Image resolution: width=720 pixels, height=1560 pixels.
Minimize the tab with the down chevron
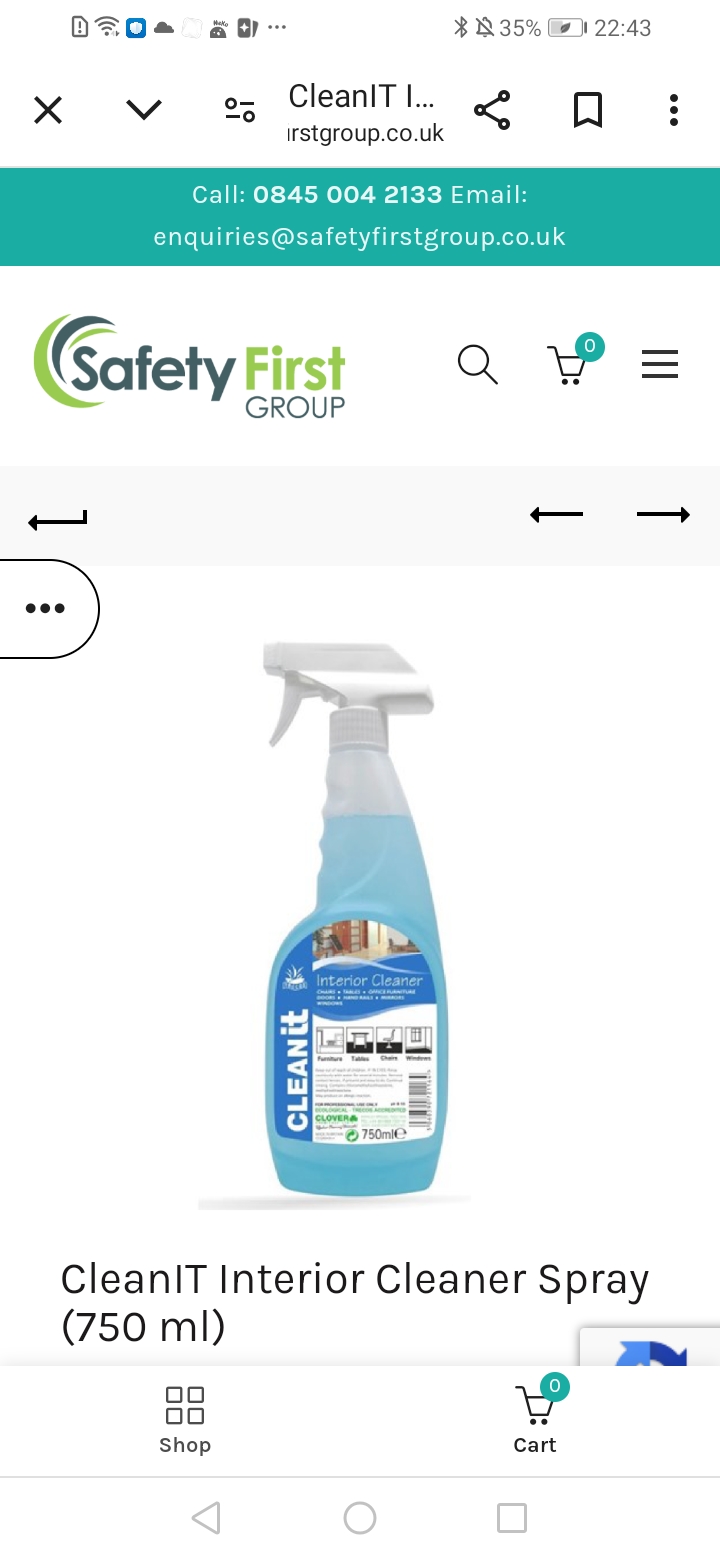point(144,110)
